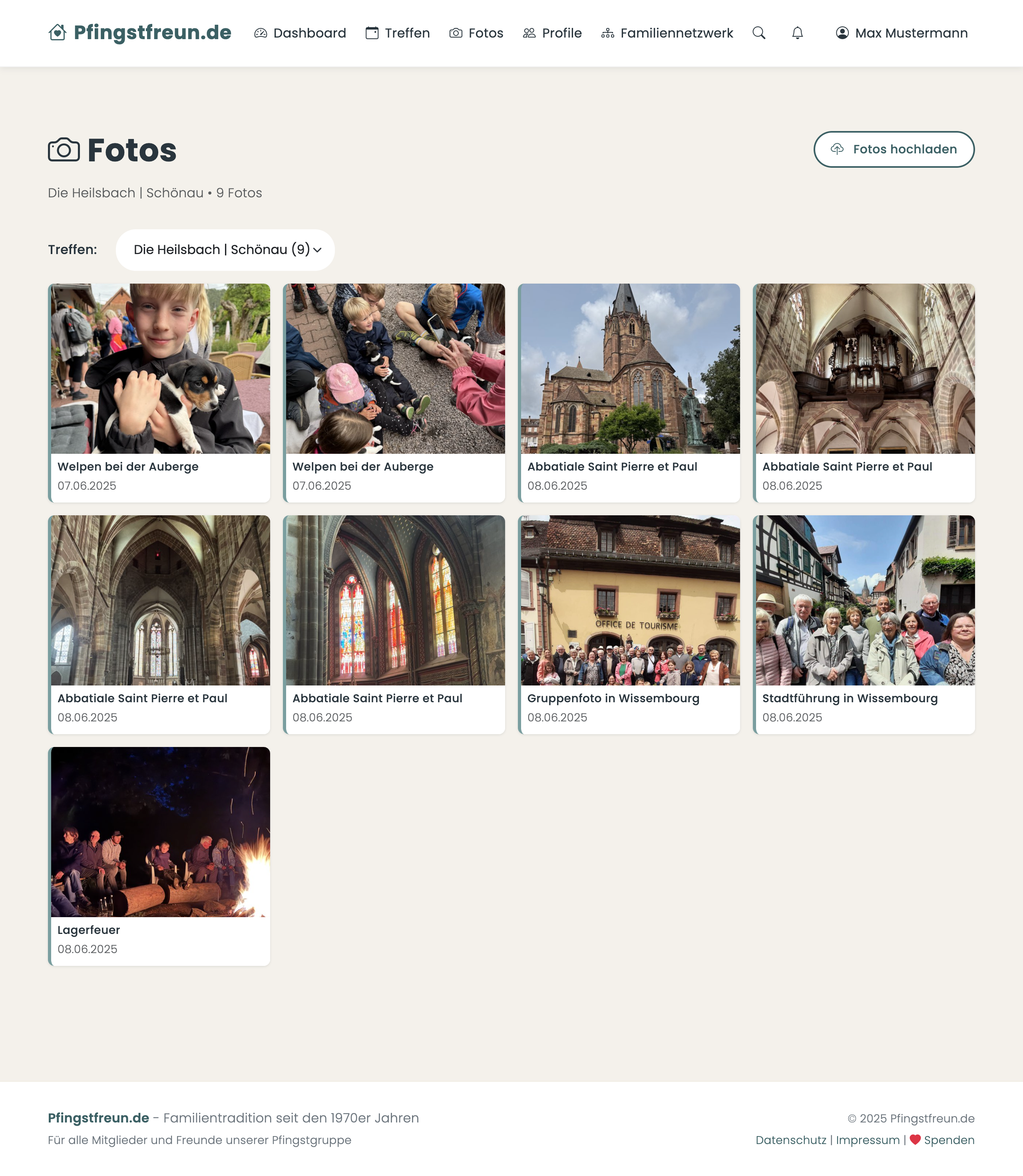Viewport: 1023px width, 1176px height.
Task: Return home via Pfingstfreun.de header logo
Action: click(x=140, y=33)
